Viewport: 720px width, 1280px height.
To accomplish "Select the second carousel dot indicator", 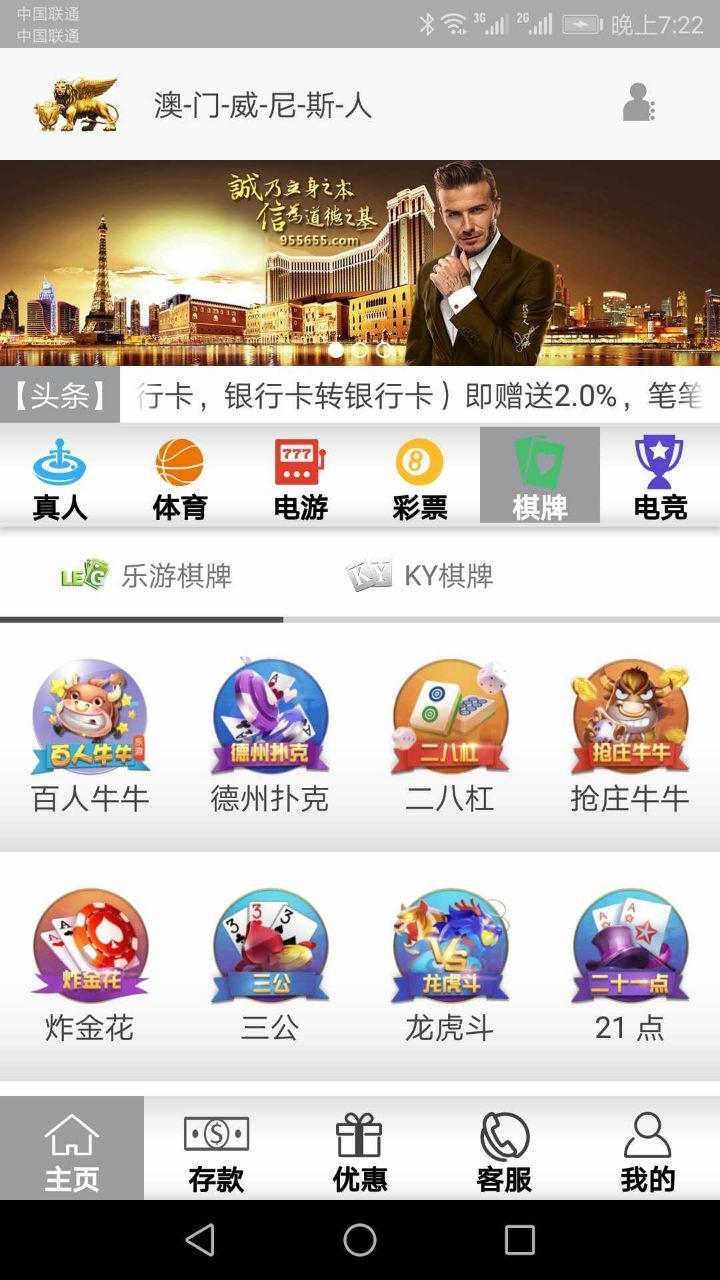I will click(359, 350).
